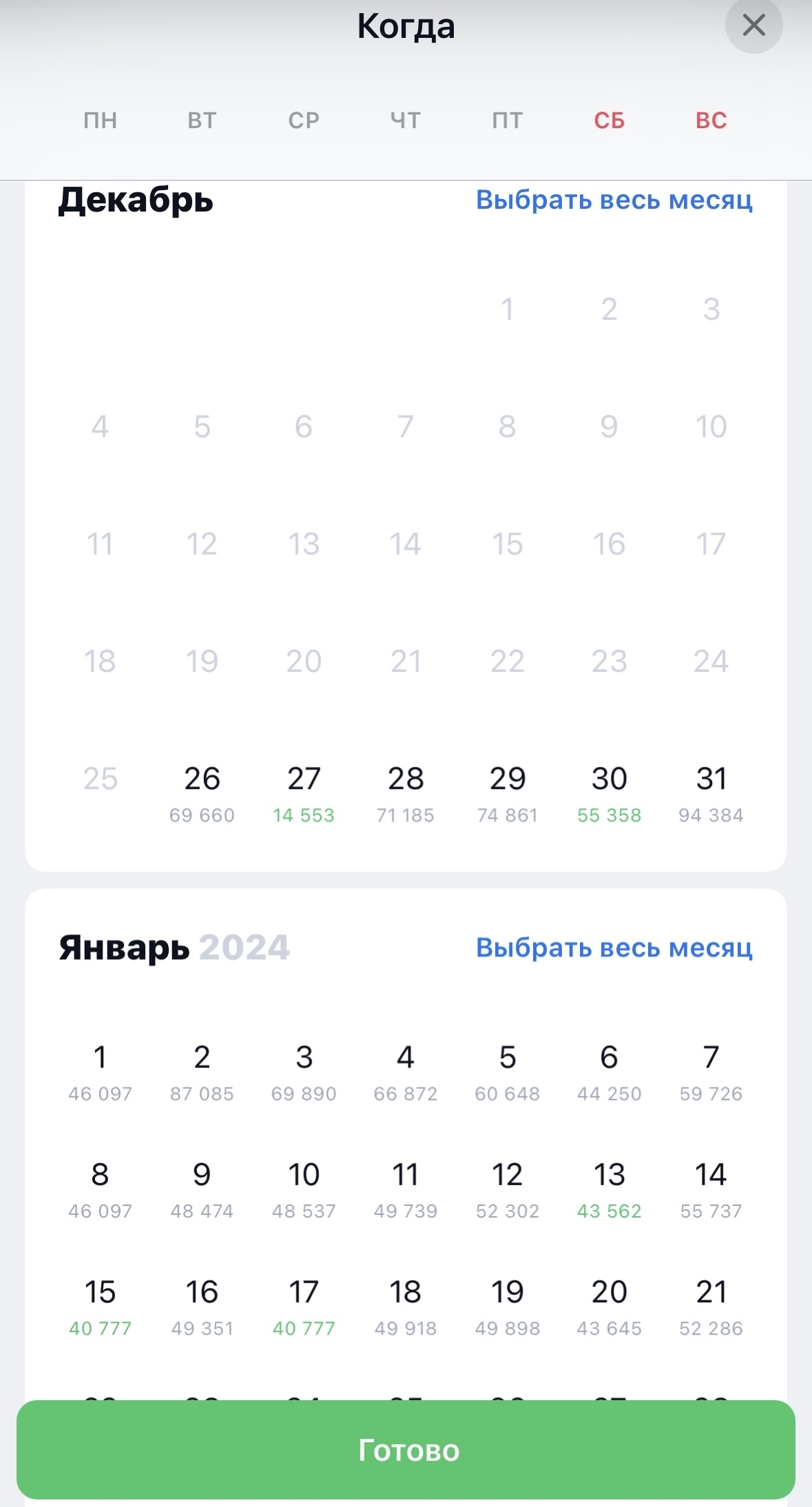
Task: Confirm dates with the Готово button
Action: [406, 1449]
